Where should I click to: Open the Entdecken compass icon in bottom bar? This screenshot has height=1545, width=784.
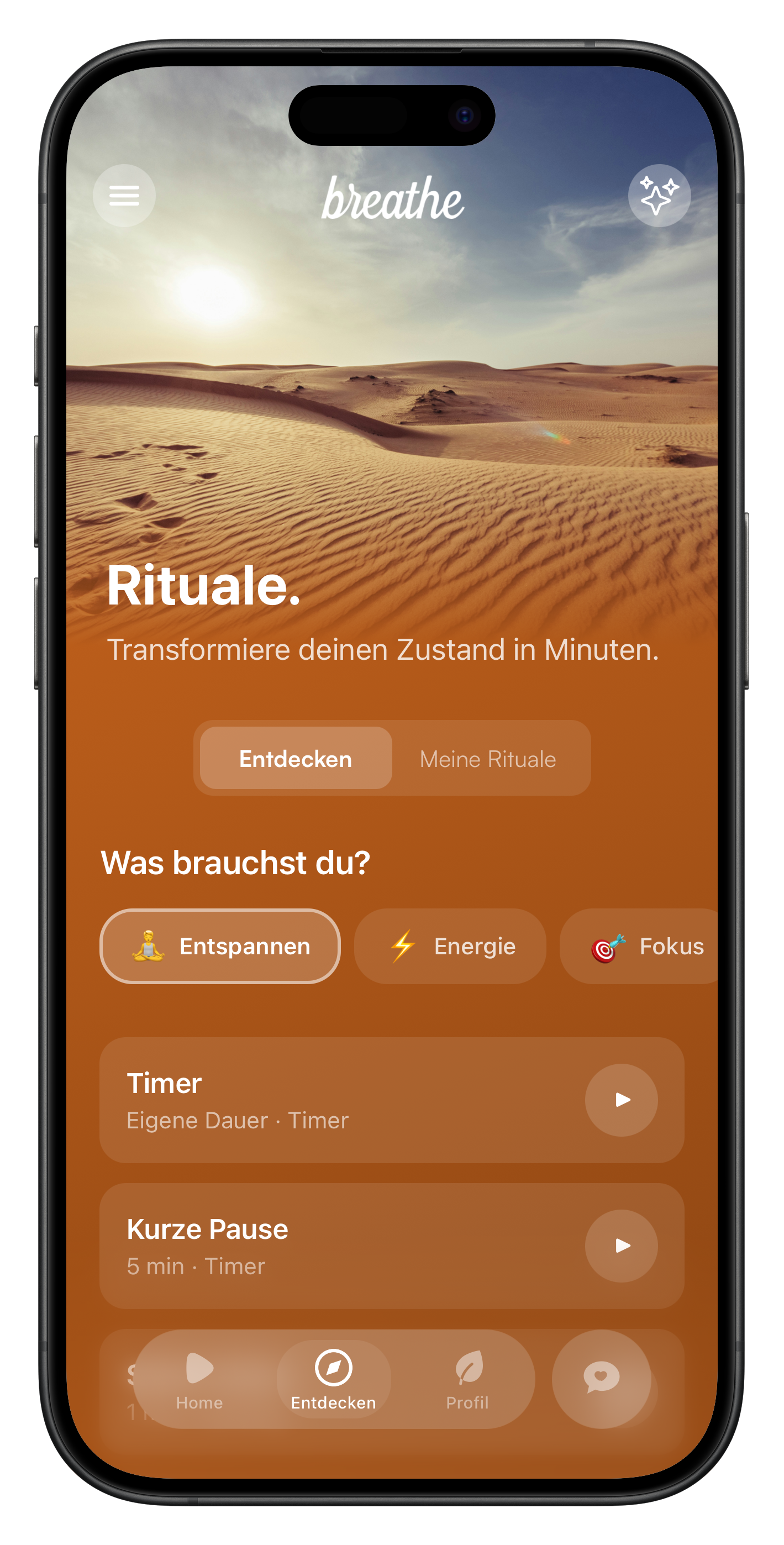pyautogui.click(x=334, y=1379)
